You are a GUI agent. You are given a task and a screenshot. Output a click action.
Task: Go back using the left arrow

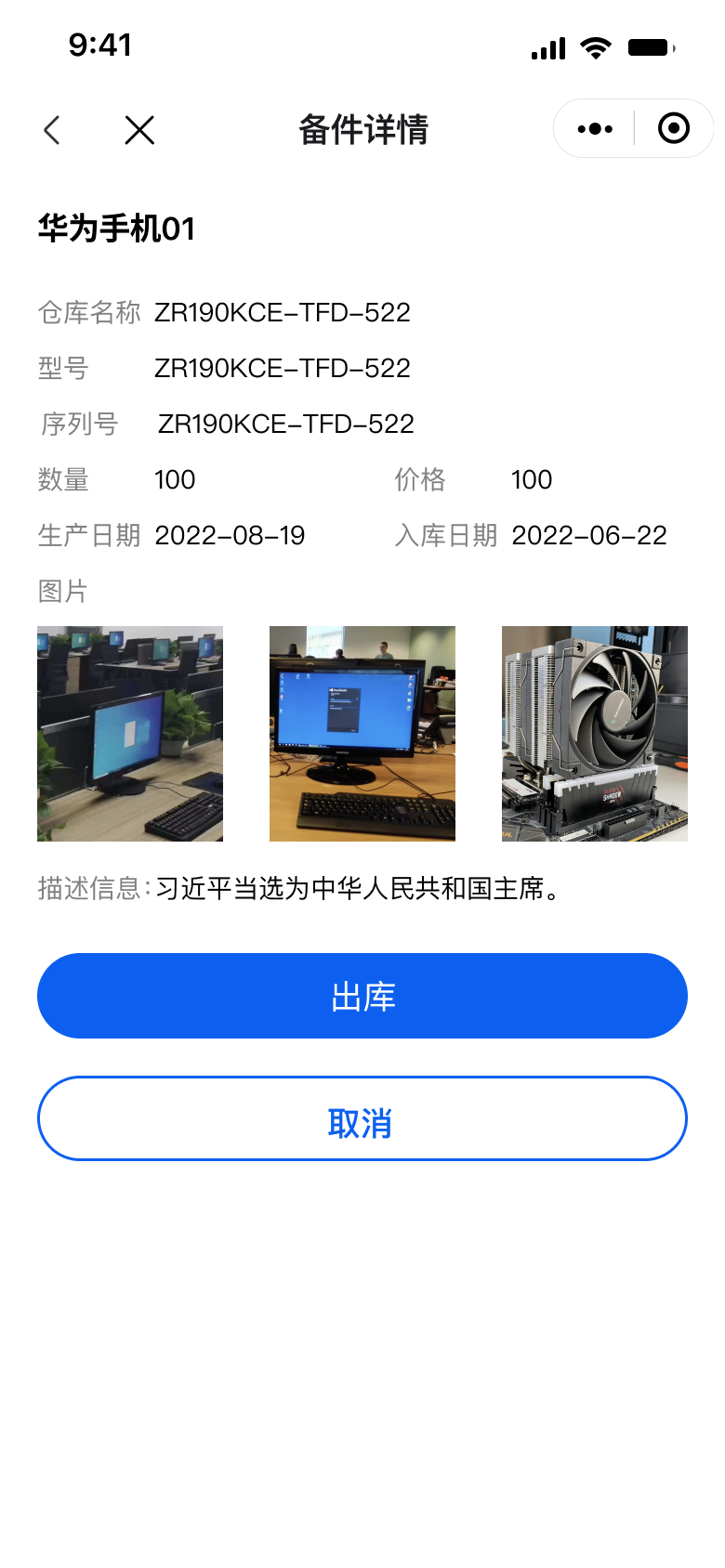click(x=52, y=130)
